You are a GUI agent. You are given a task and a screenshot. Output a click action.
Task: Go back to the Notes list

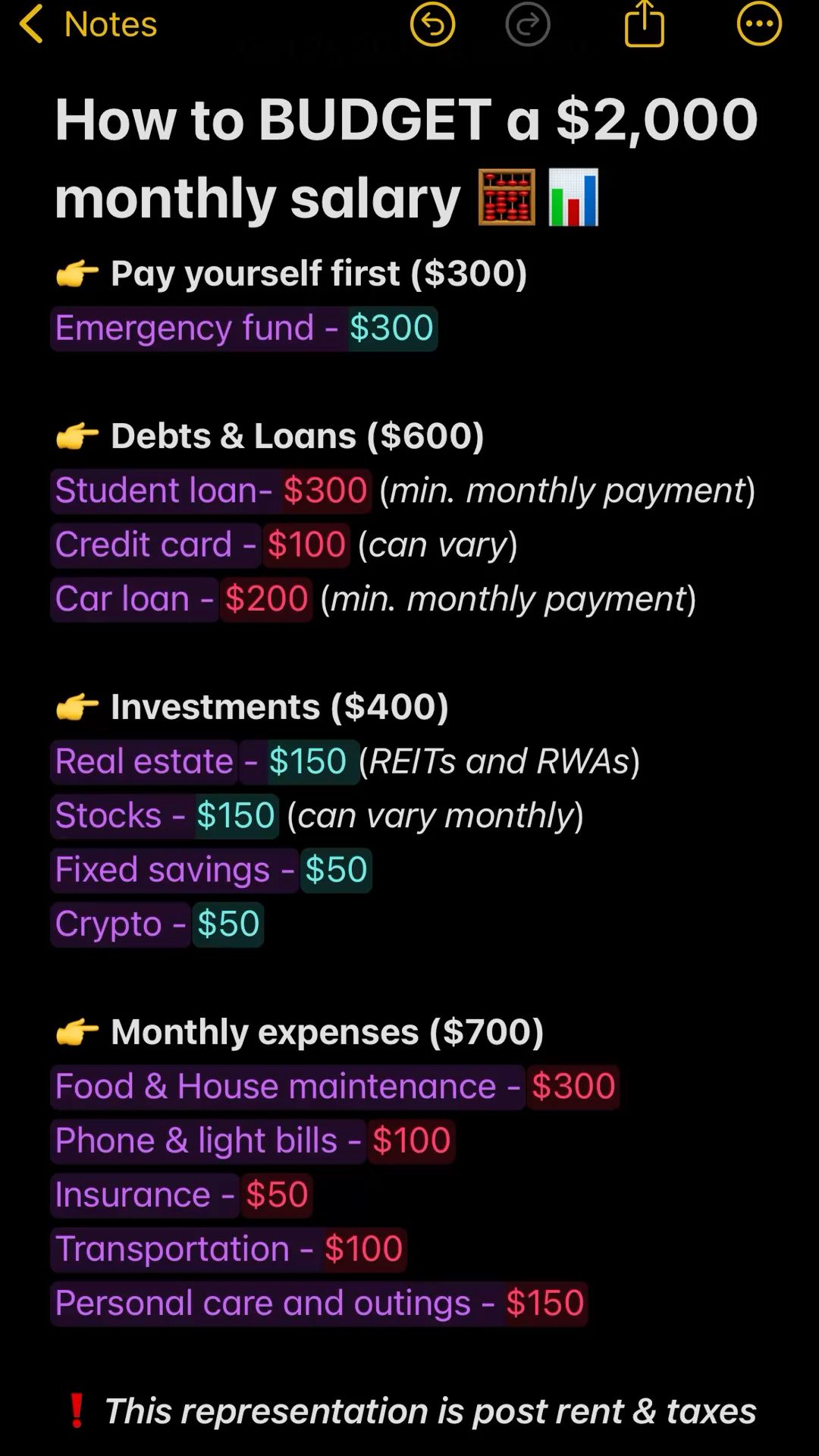(x=87, y=24)
